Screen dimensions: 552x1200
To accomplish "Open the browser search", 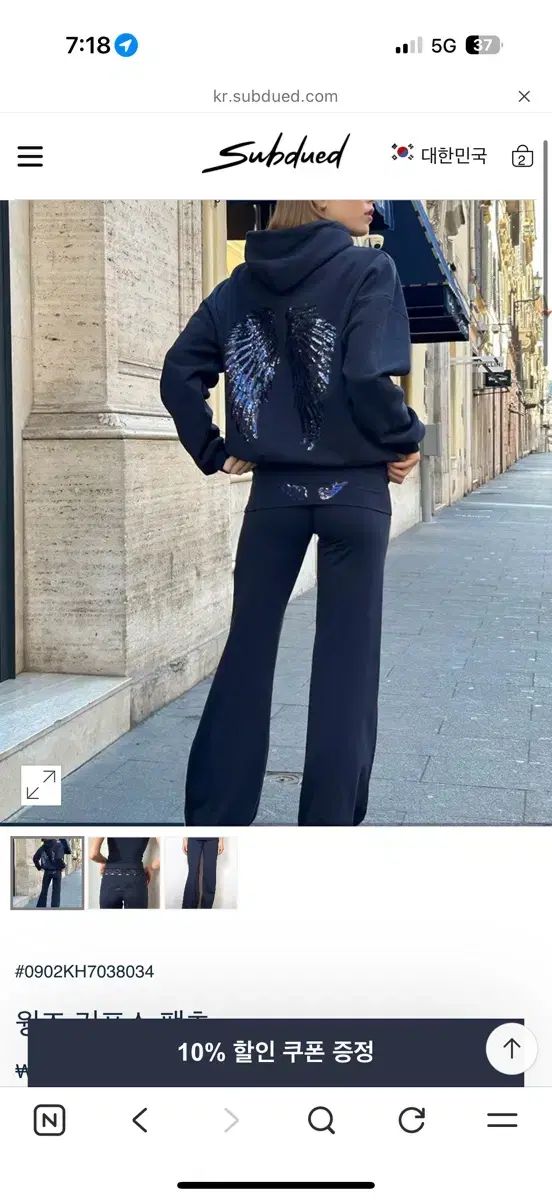I will (x=321, y=1121).
